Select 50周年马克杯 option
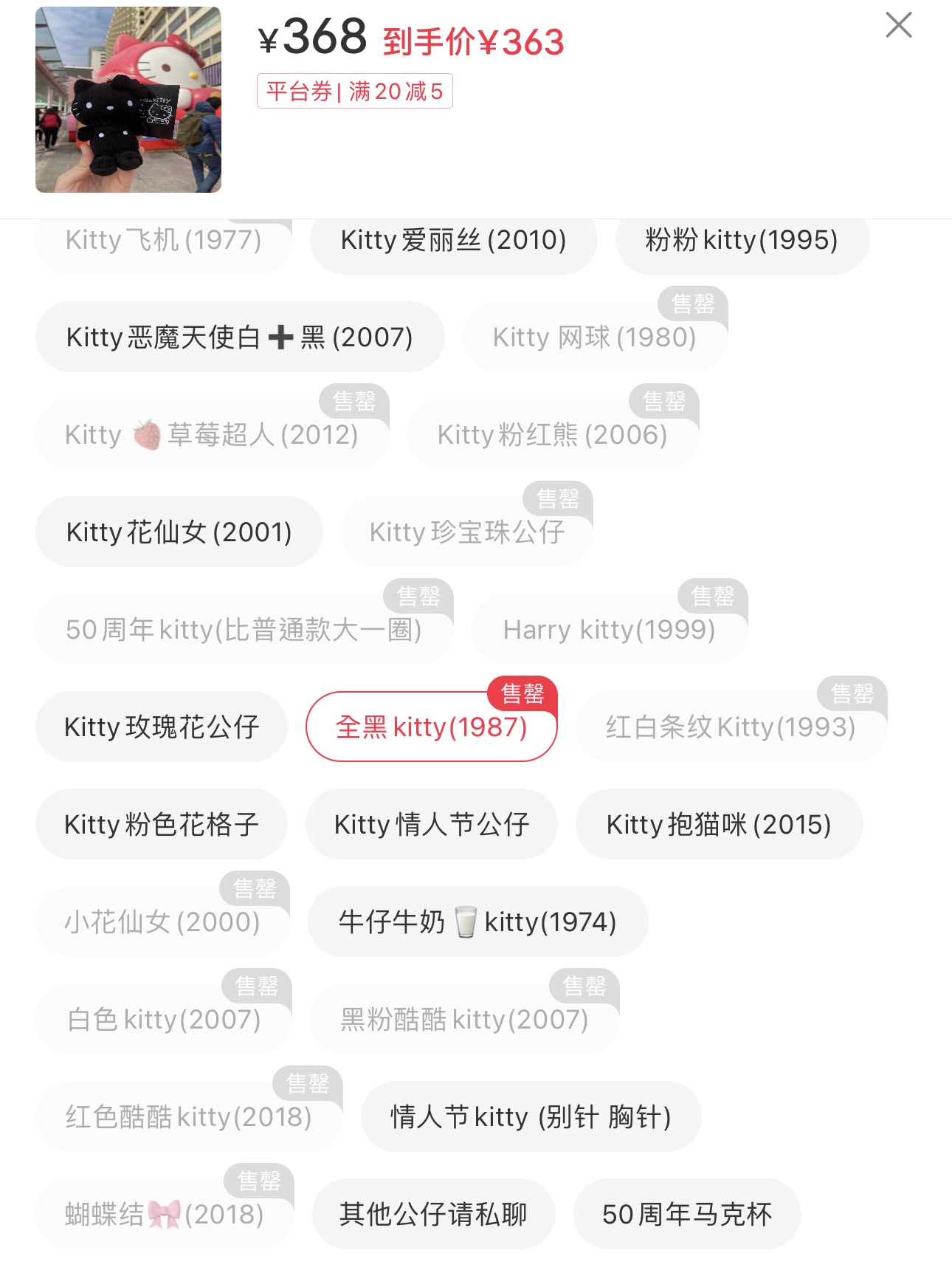The image size is (952, 1270). (x=687, y=1215)
